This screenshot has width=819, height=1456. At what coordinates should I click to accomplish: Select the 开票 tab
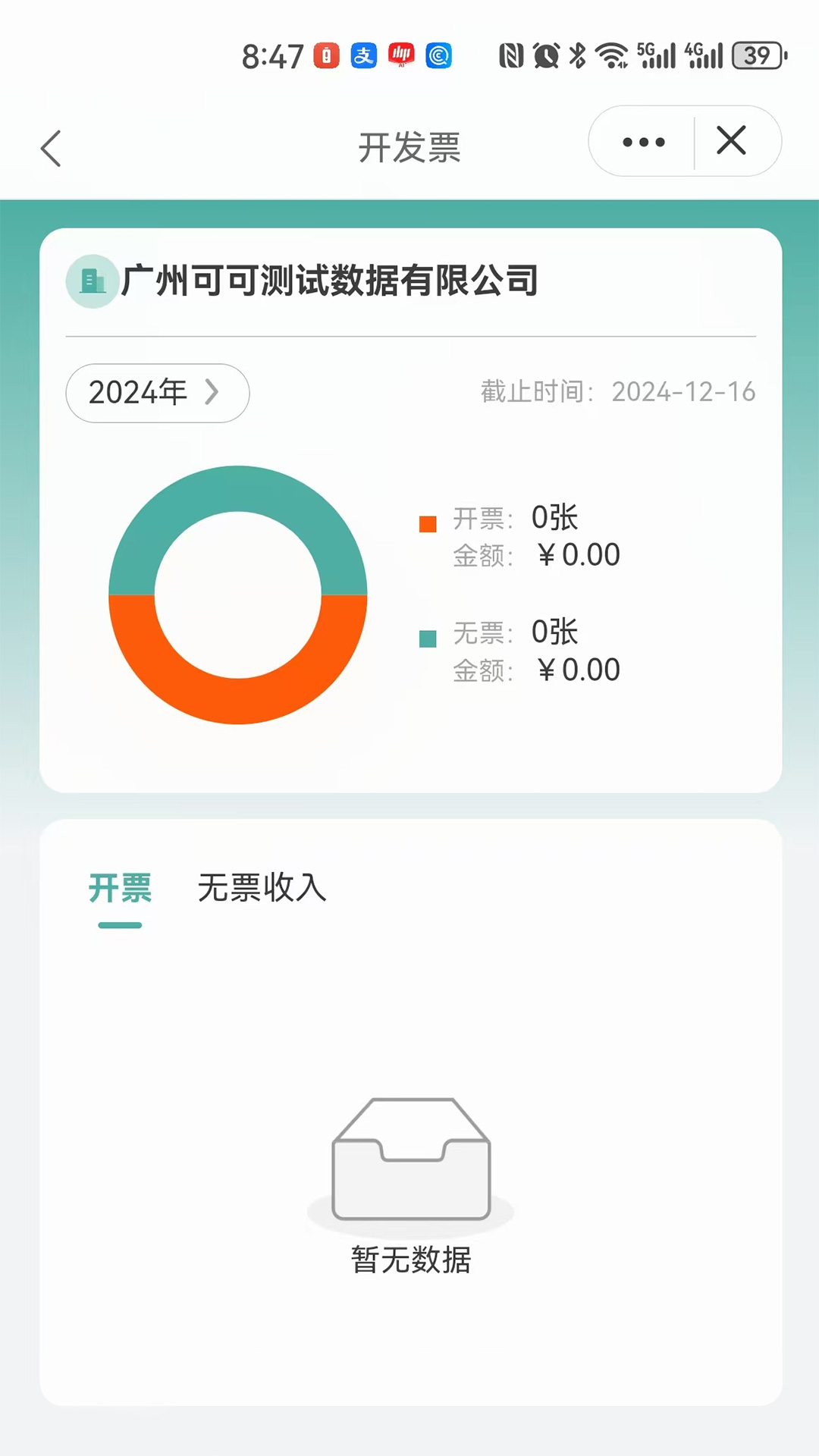click(120, 889)
